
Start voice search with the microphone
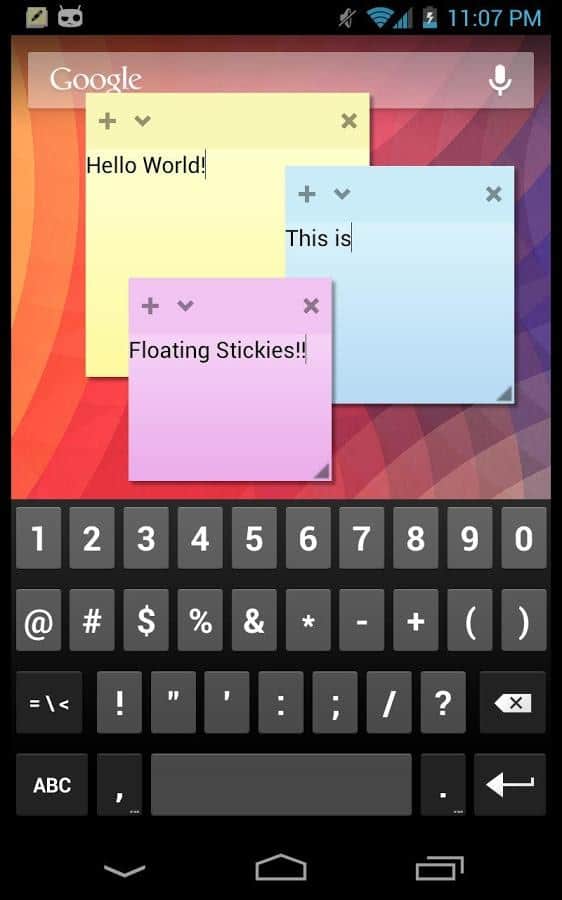point(499,80)
